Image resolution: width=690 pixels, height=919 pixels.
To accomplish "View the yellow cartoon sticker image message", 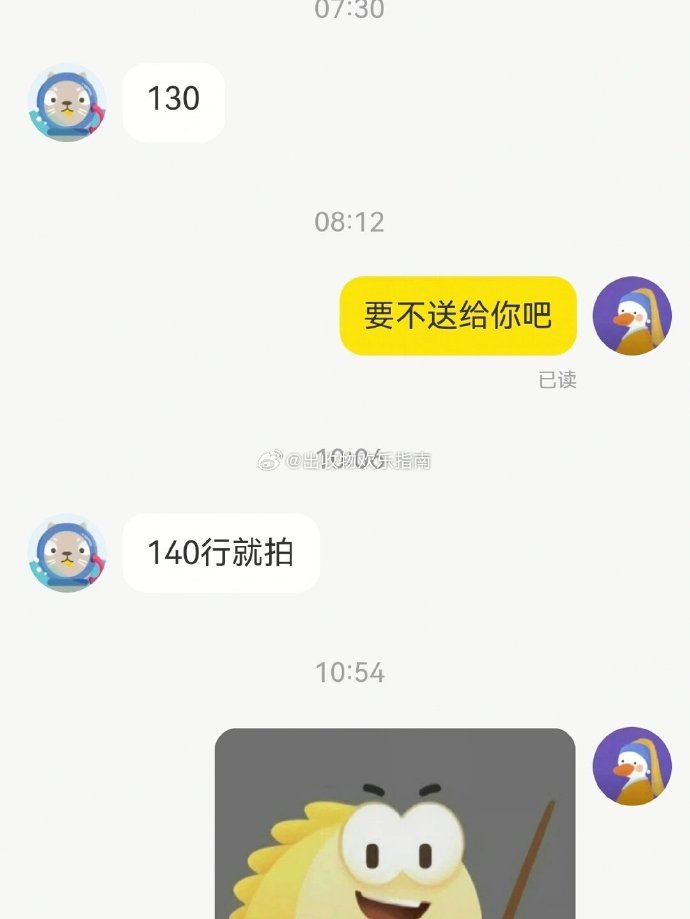I will tap(395, 825).
